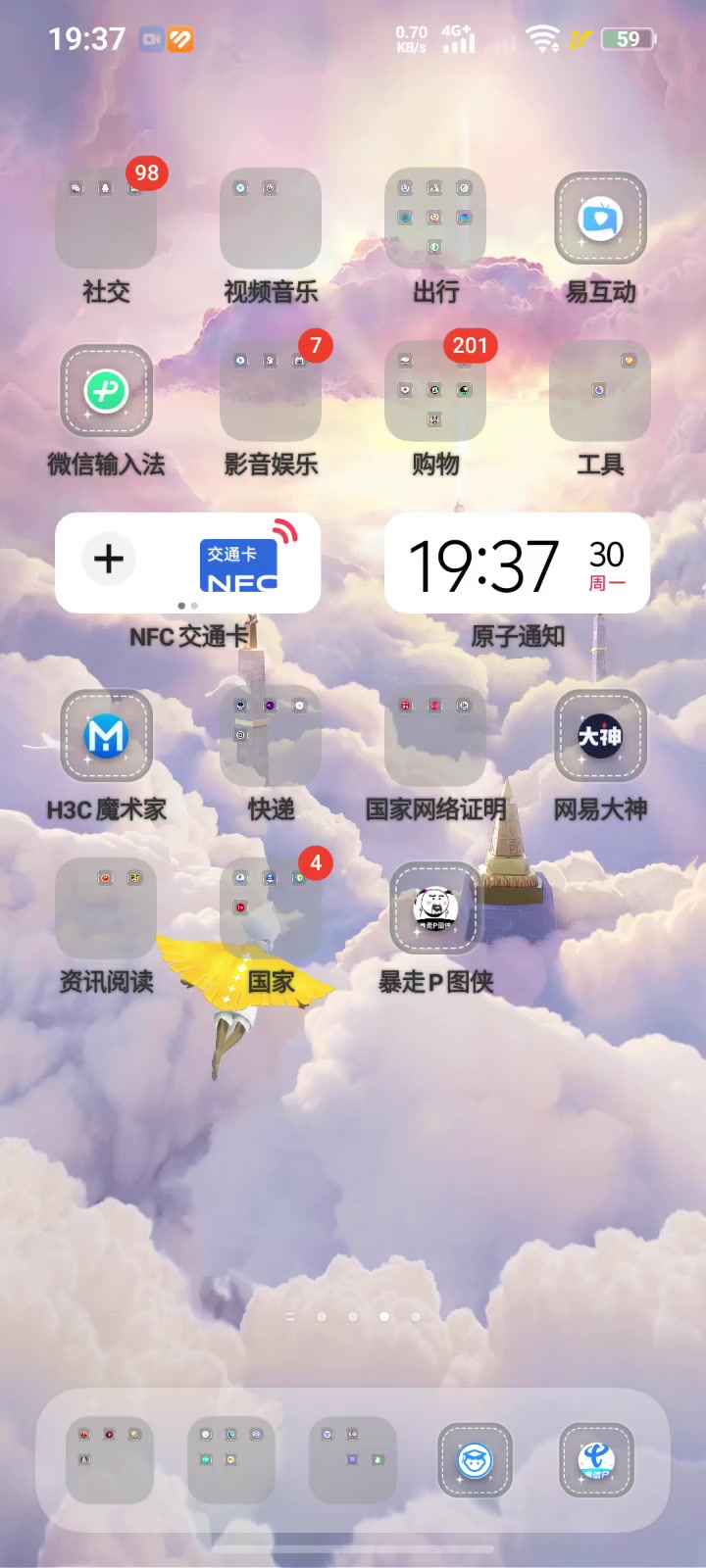Select the 交通卡 NFC card
The width and height of the screenshot is (706, 1568).
pyautogui.click(x=240, y=563)
